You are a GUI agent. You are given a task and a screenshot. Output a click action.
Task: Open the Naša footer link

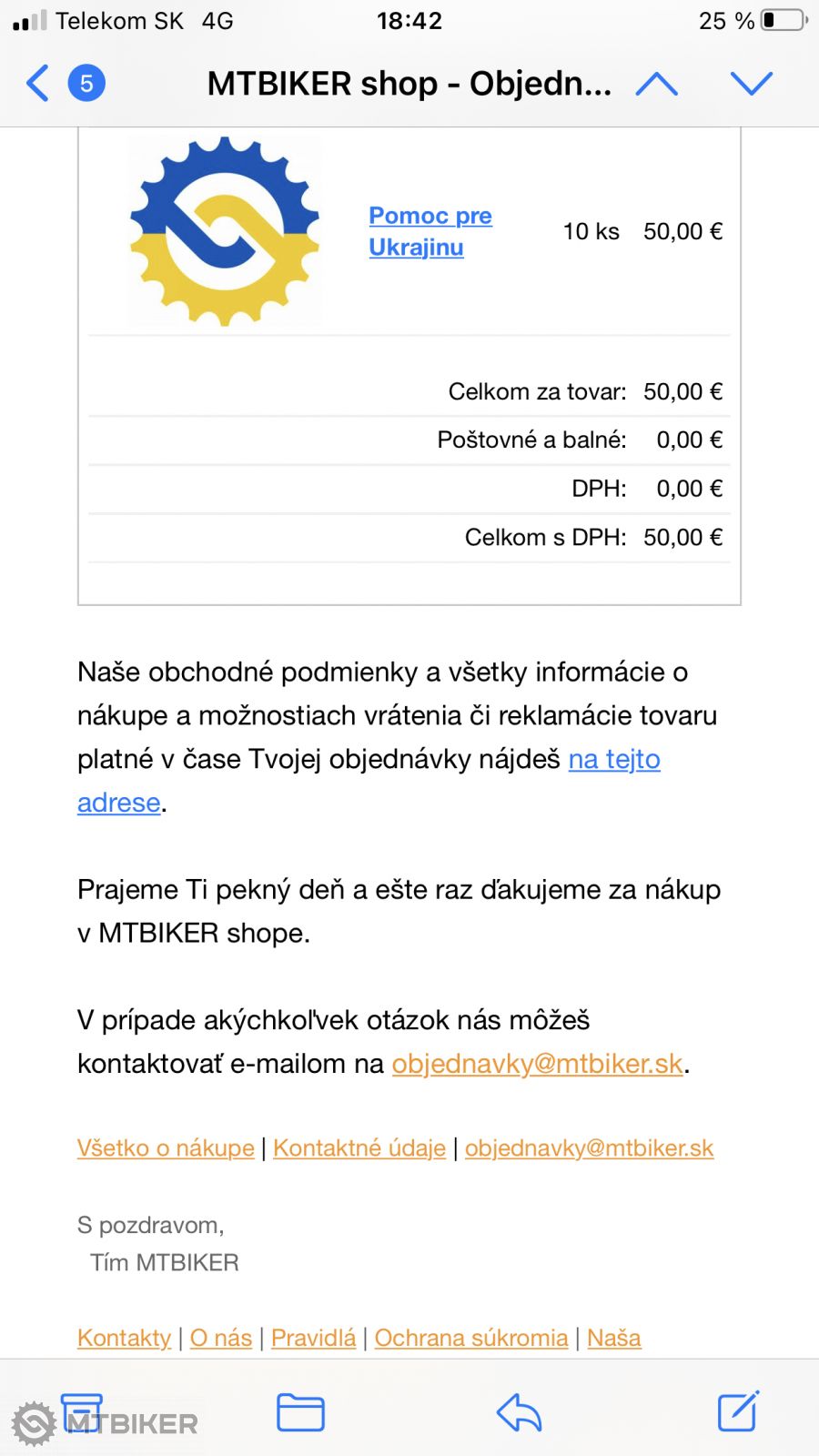(x=613, y=1338)
